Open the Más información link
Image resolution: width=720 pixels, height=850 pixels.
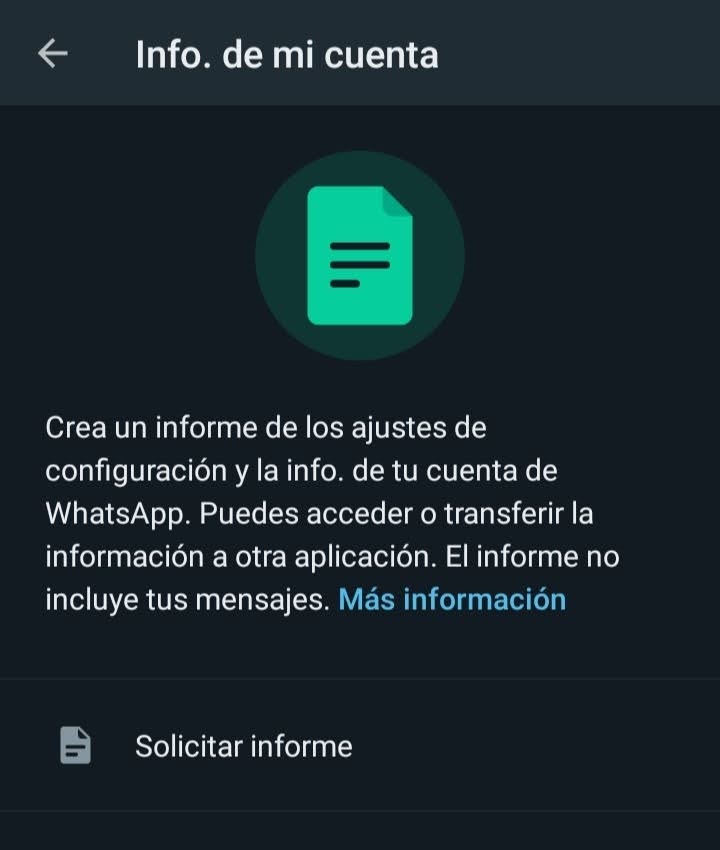[452, 599]
